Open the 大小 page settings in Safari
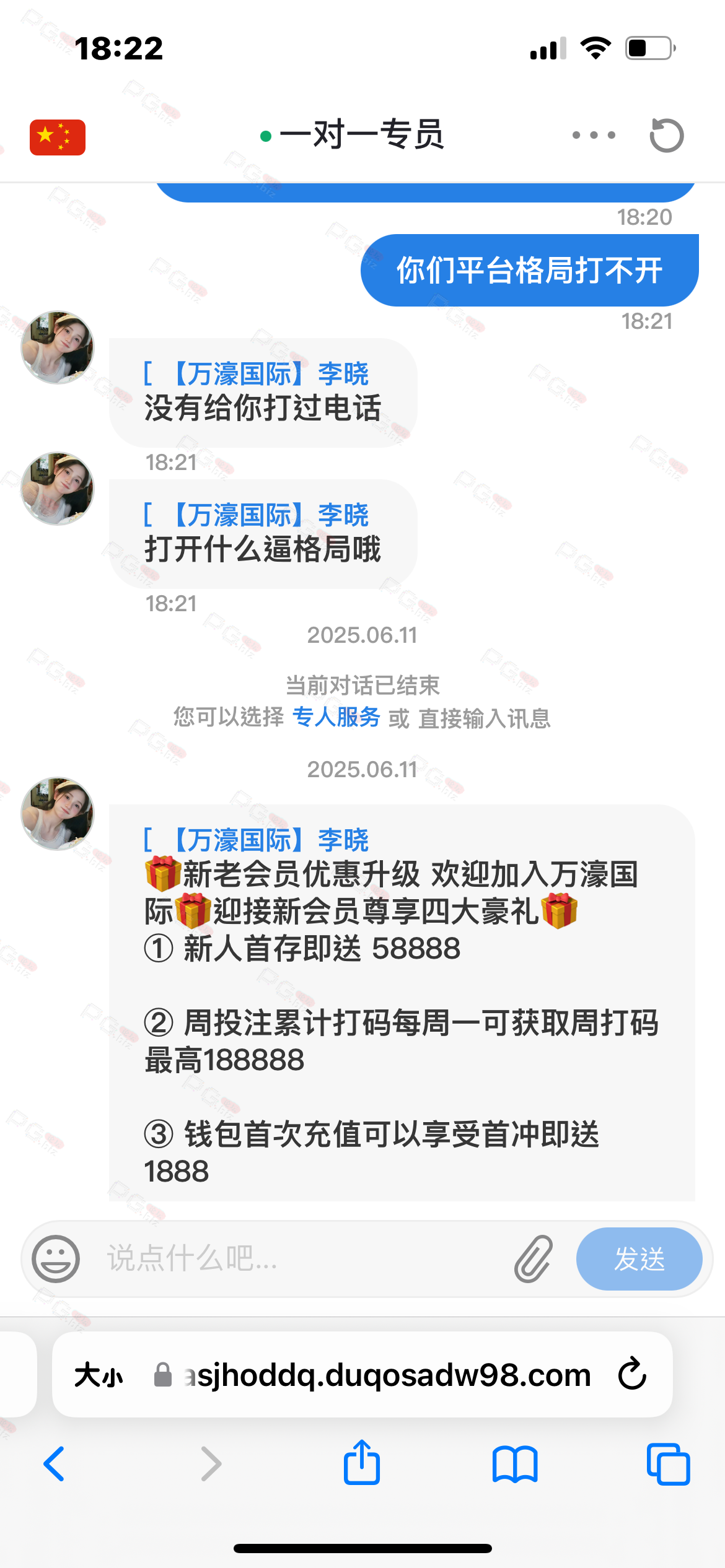The image size is (725, 1568). [99, 1375]
